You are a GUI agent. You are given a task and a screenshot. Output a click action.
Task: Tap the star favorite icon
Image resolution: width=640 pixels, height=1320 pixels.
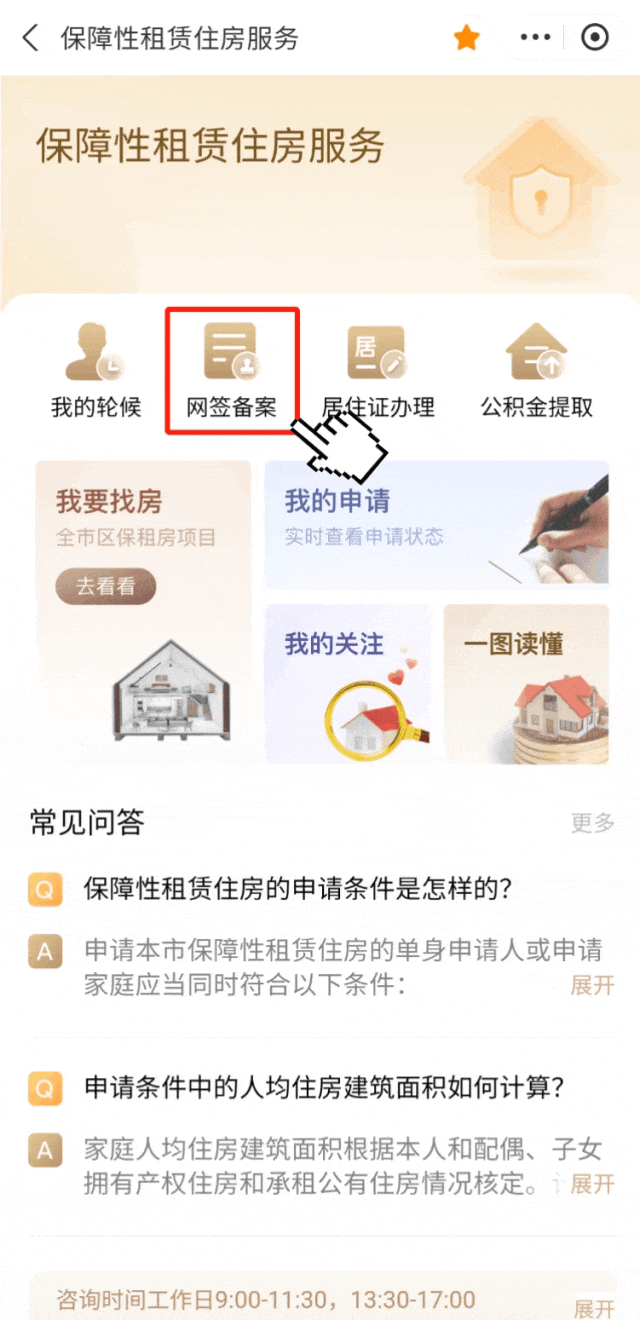pyautogui.click(x=467, y=39)
